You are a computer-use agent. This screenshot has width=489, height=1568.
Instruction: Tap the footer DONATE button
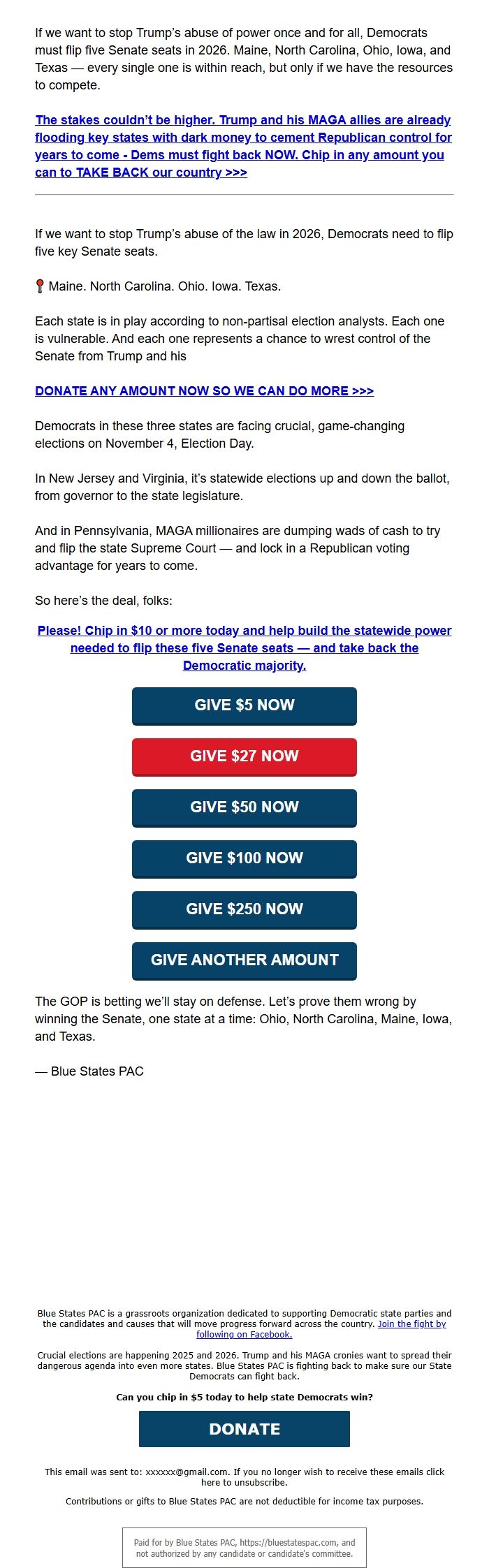[x=244, y=1429]
